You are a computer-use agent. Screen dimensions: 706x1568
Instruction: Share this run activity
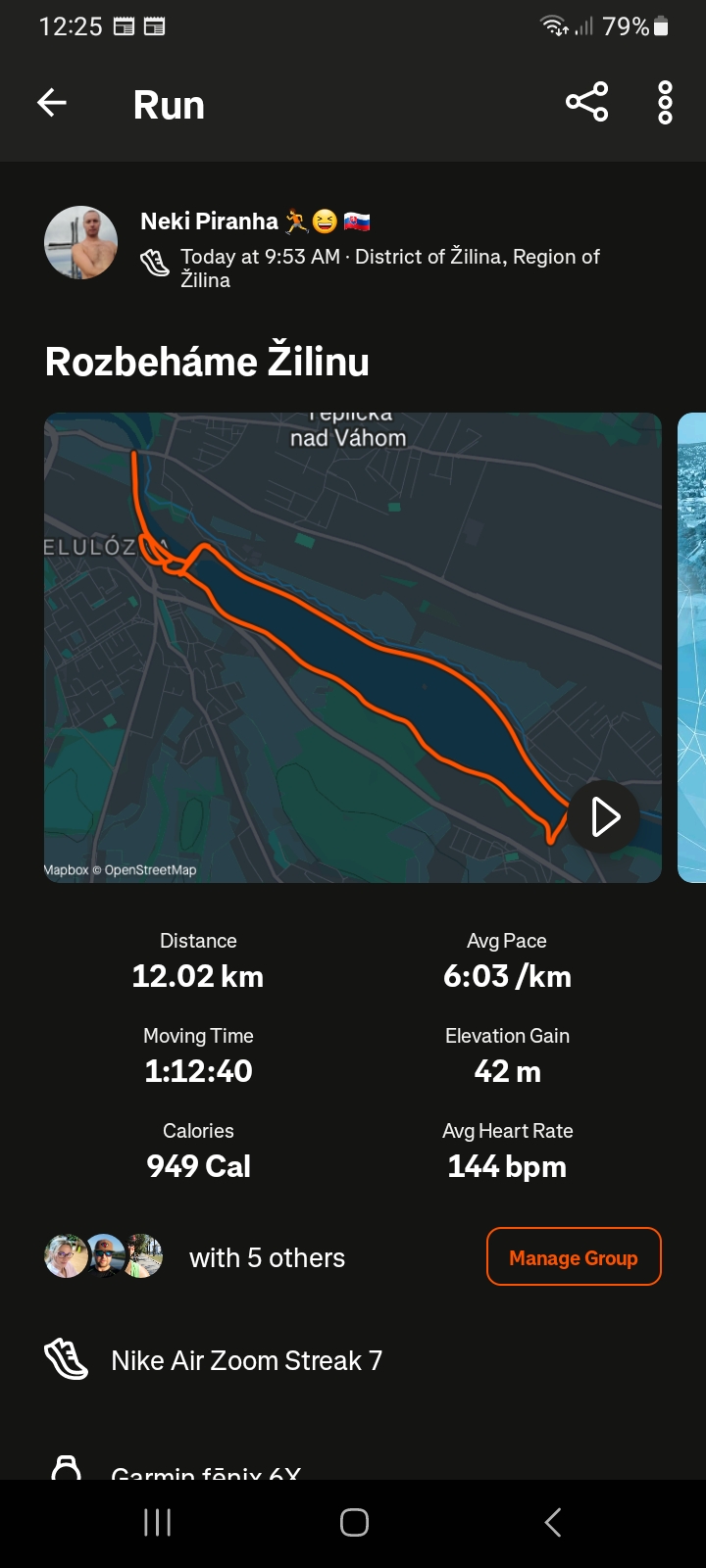coord(586,102)
